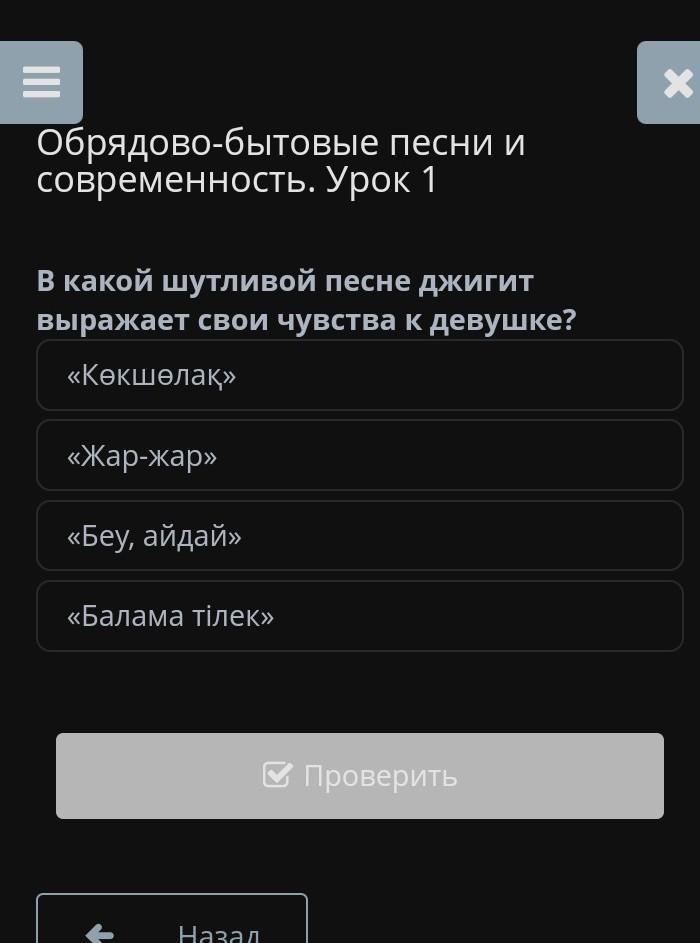Viewport: 700px width, 943px height.
Task: Open the hamburger menu
Action: pyautogui.click(x=41, y=82)
